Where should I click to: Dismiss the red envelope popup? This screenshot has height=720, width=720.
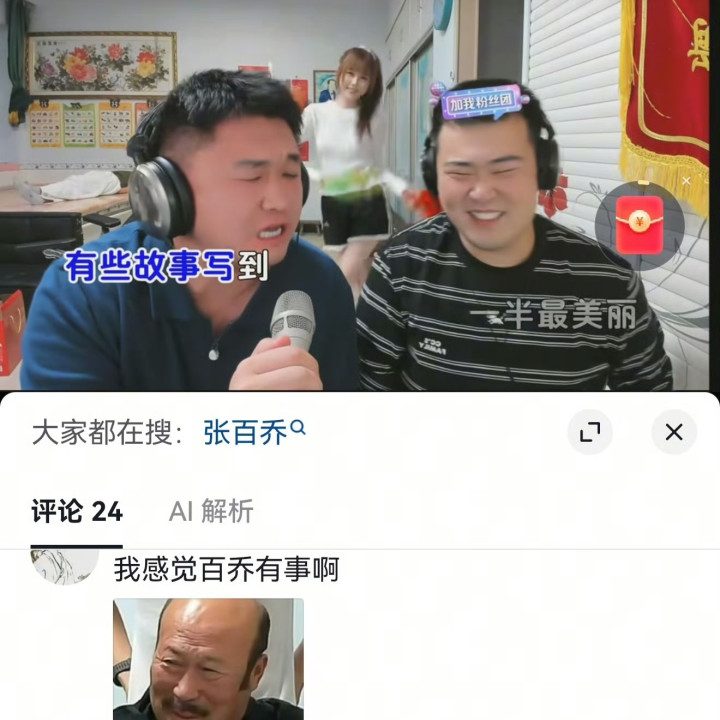(686, 181)
